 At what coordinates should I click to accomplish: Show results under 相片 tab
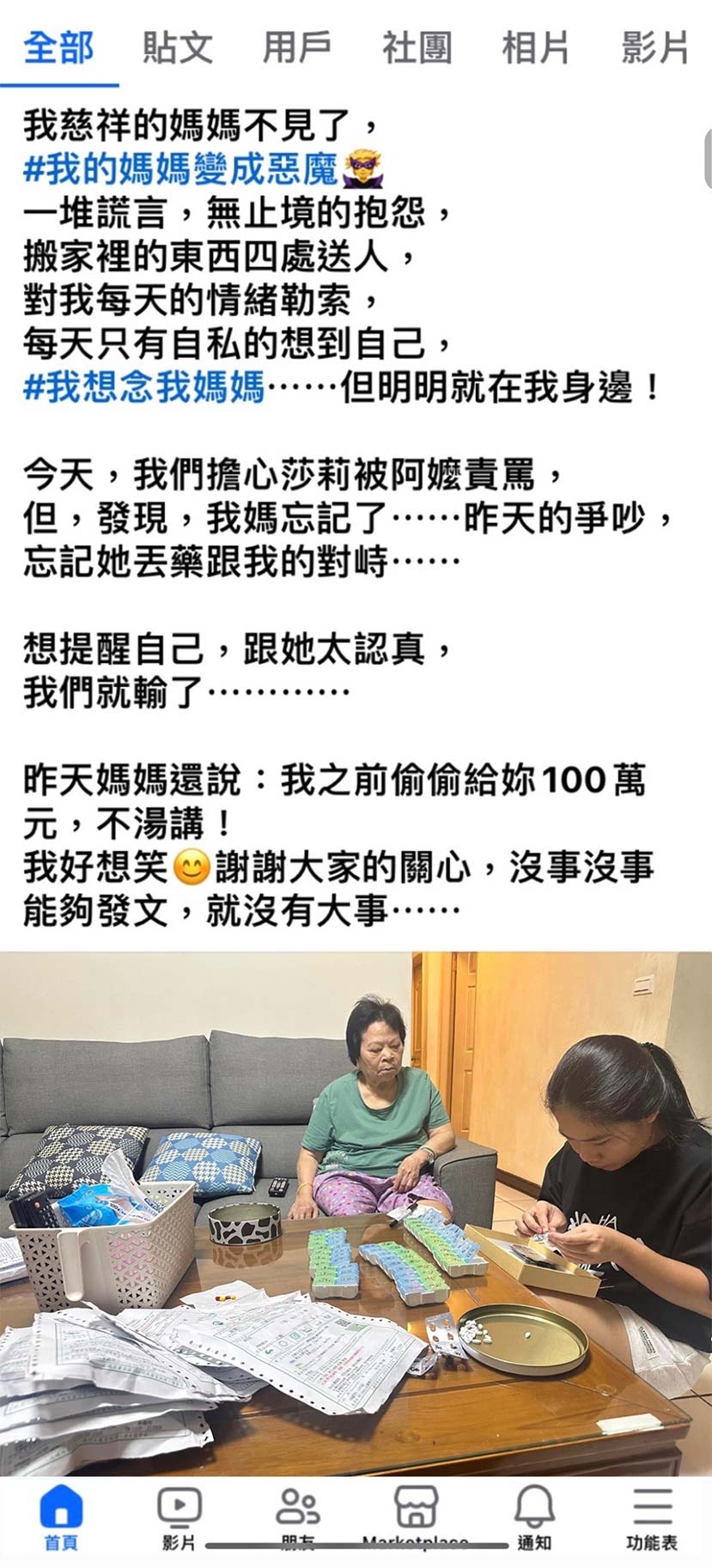535,47
